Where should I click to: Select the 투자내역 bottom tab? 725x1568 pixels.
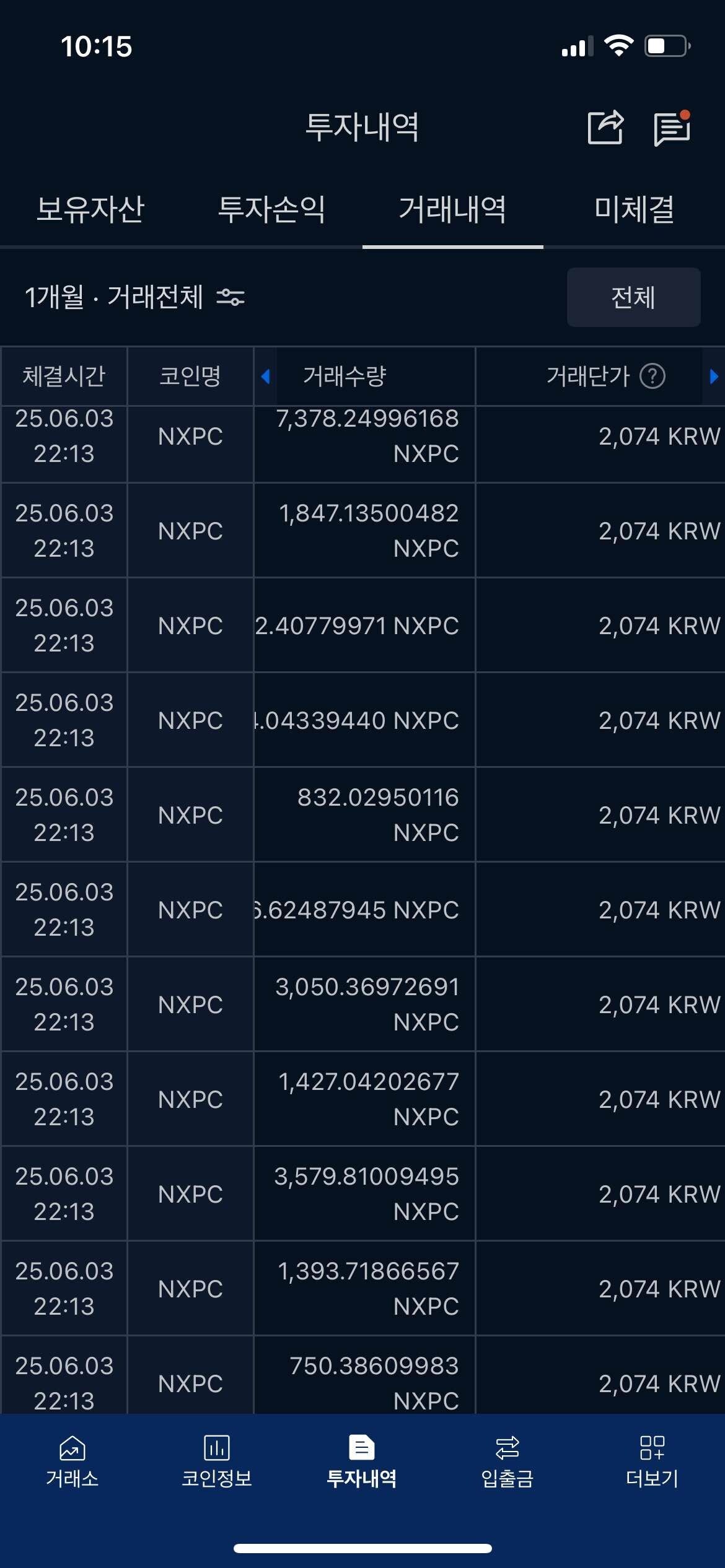[362, 1461]
